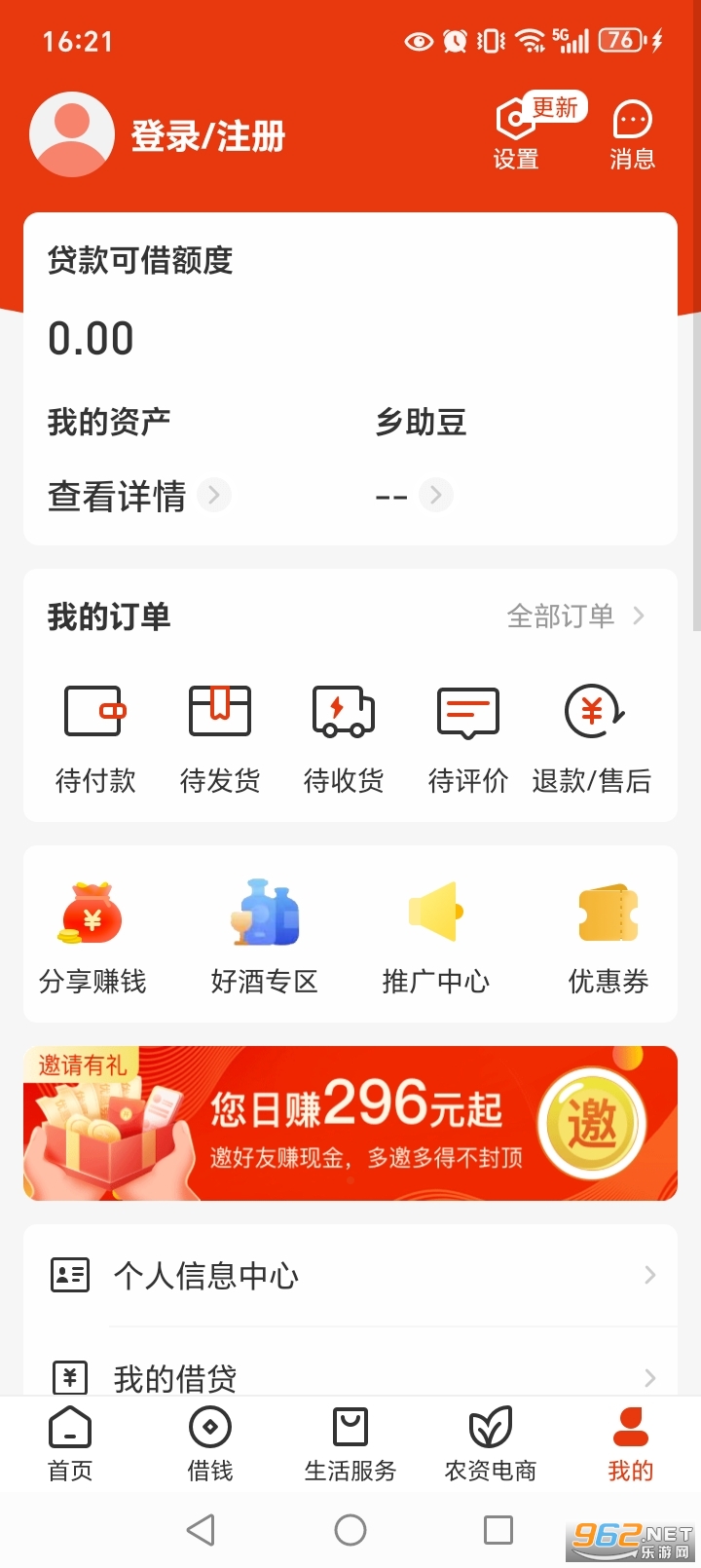Expand 查看详情 asset details chevron

tap(214, 495)
